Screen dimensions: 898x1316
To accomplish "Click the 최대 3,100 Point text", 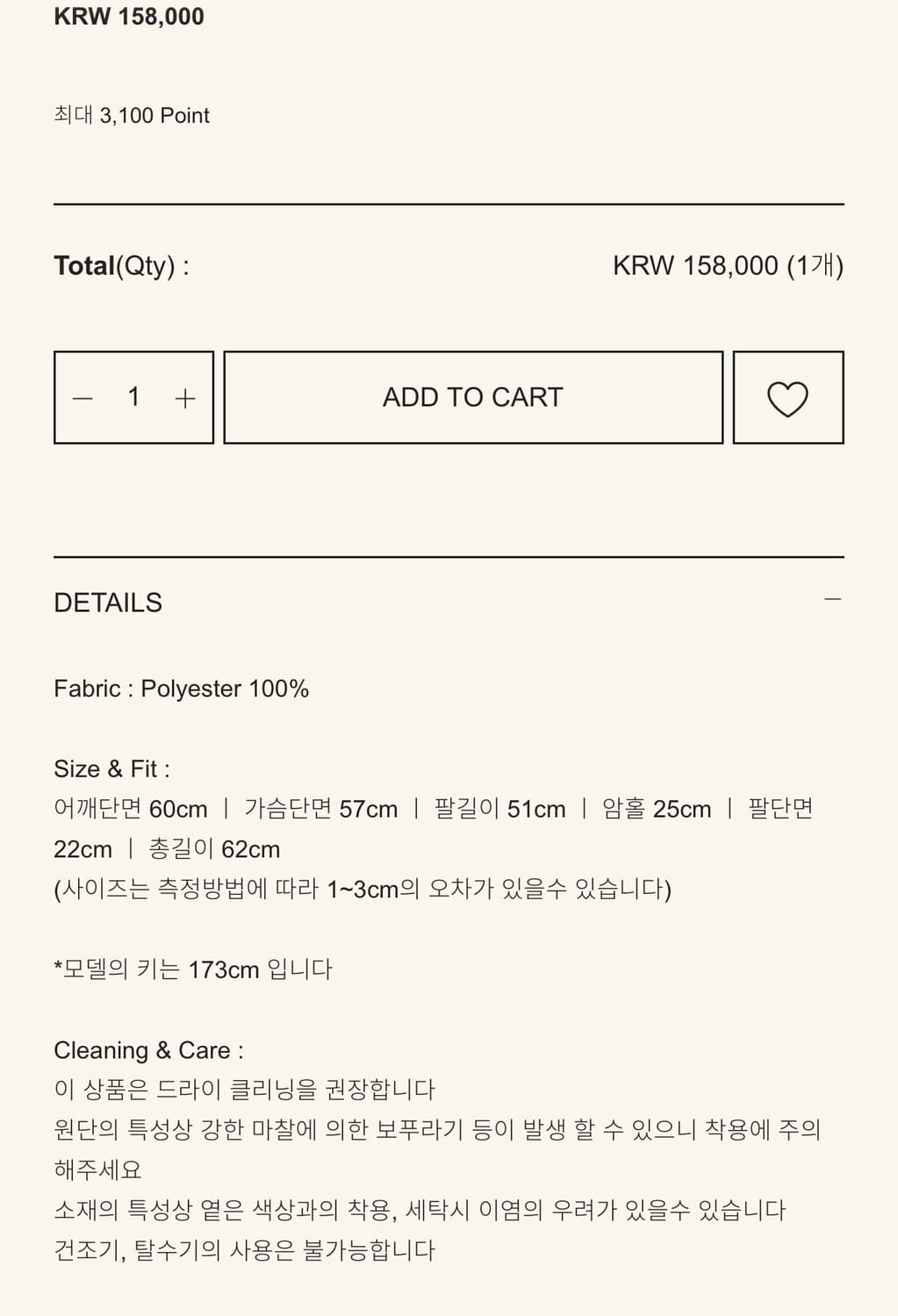I will click(x=132, y=114).
